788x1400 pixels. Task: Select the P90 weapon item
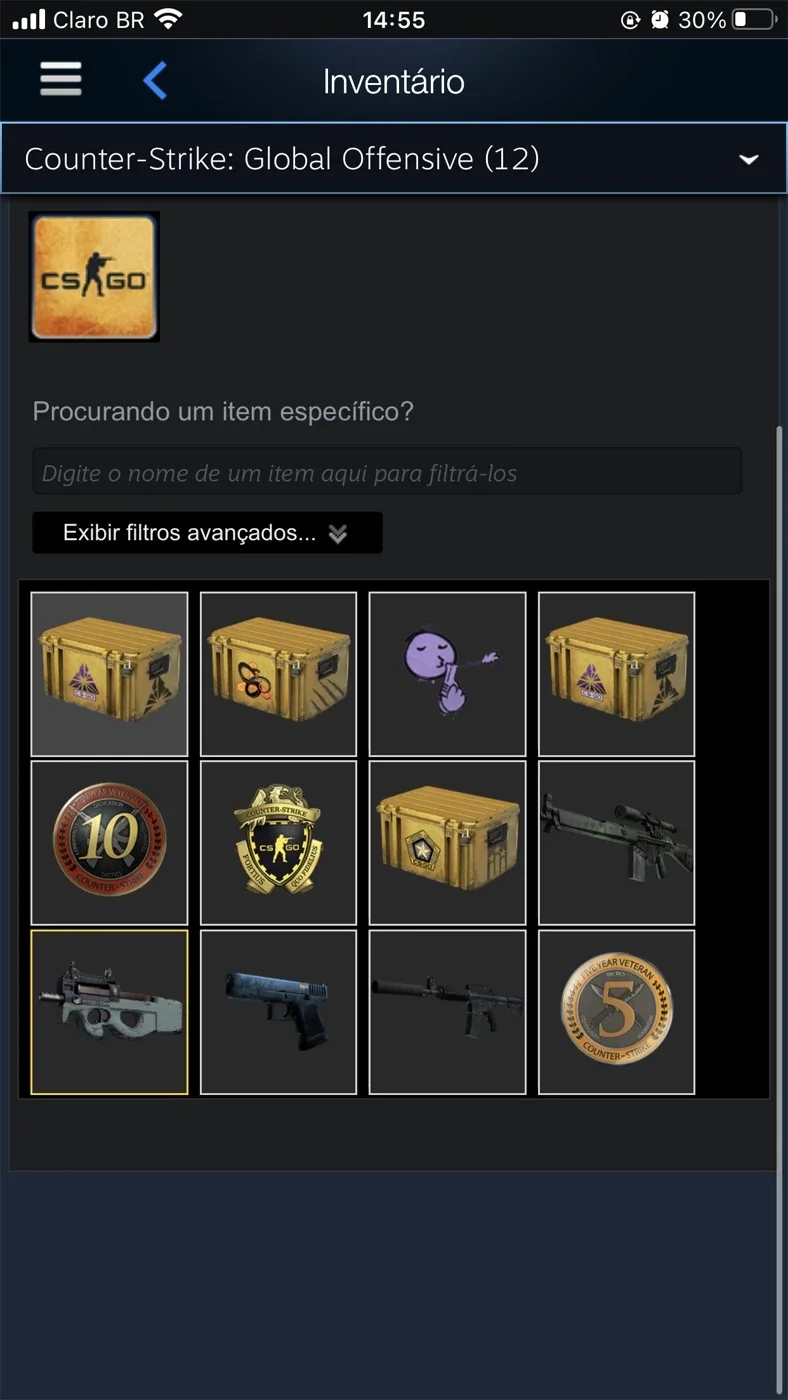coord(109,1012)
